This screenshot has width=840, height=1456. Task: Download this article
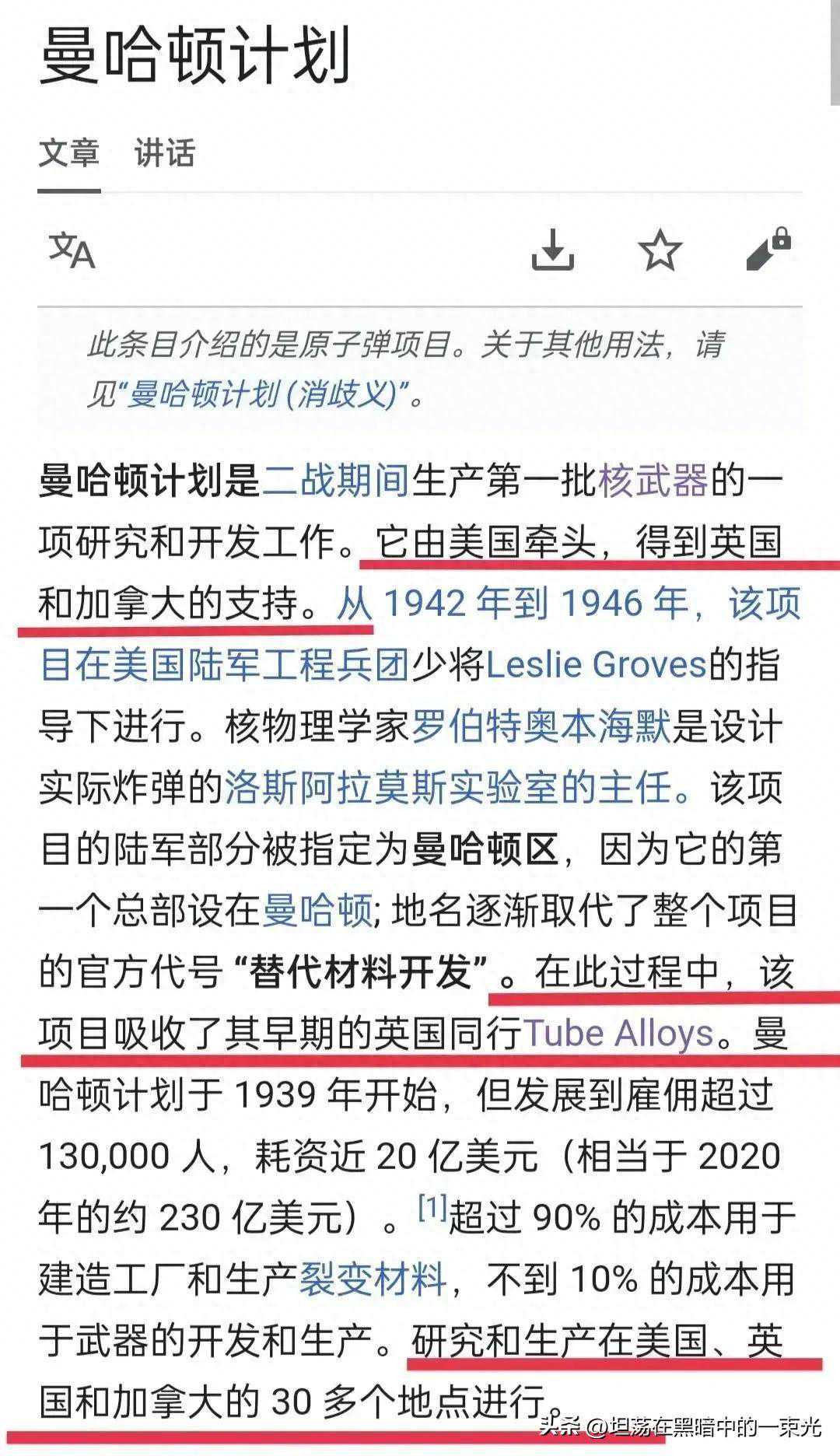click(x=552, y=250)
